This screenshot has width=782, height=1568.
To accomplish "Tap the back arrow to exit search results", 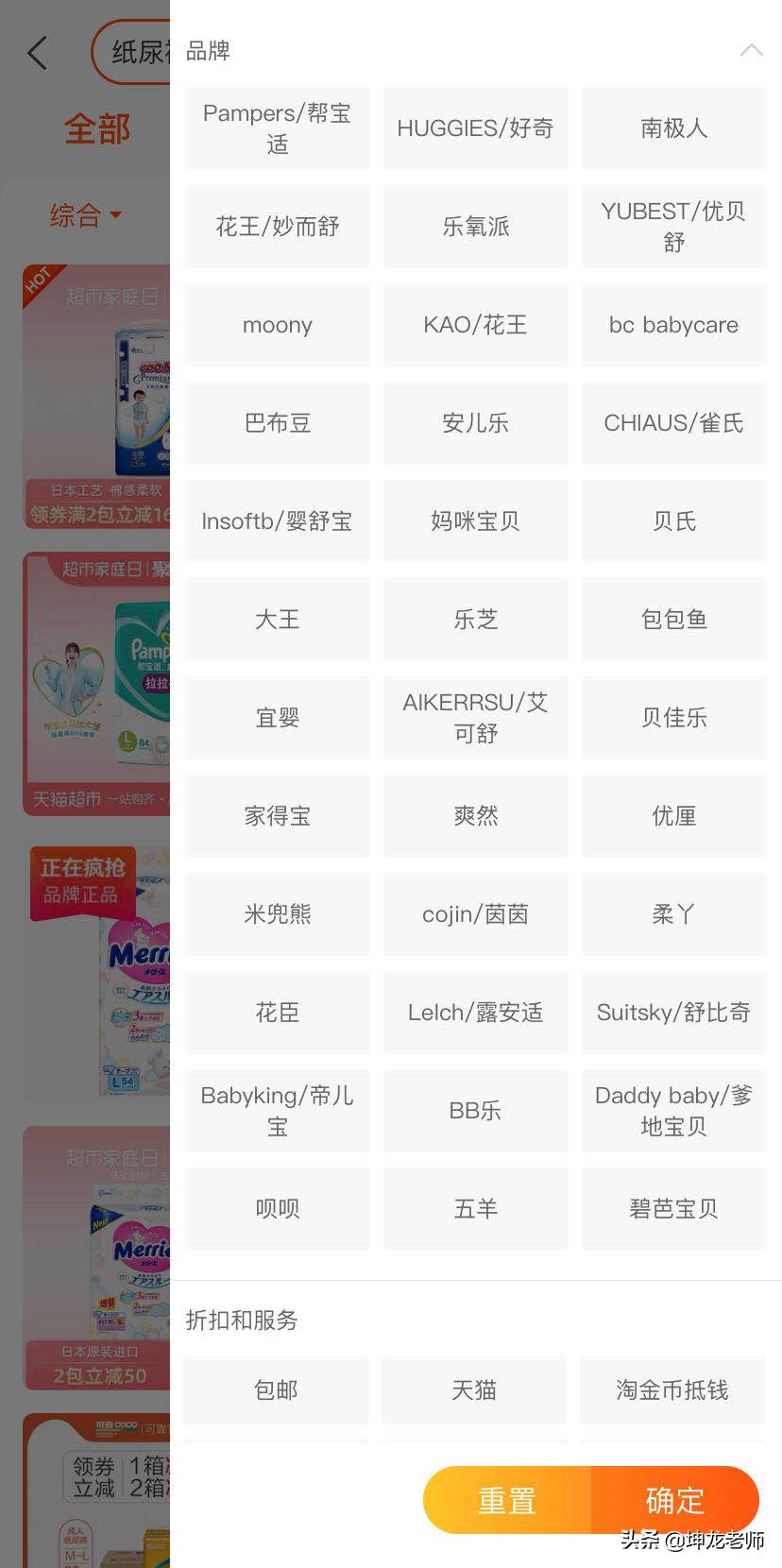I will (x=37, y=52).
